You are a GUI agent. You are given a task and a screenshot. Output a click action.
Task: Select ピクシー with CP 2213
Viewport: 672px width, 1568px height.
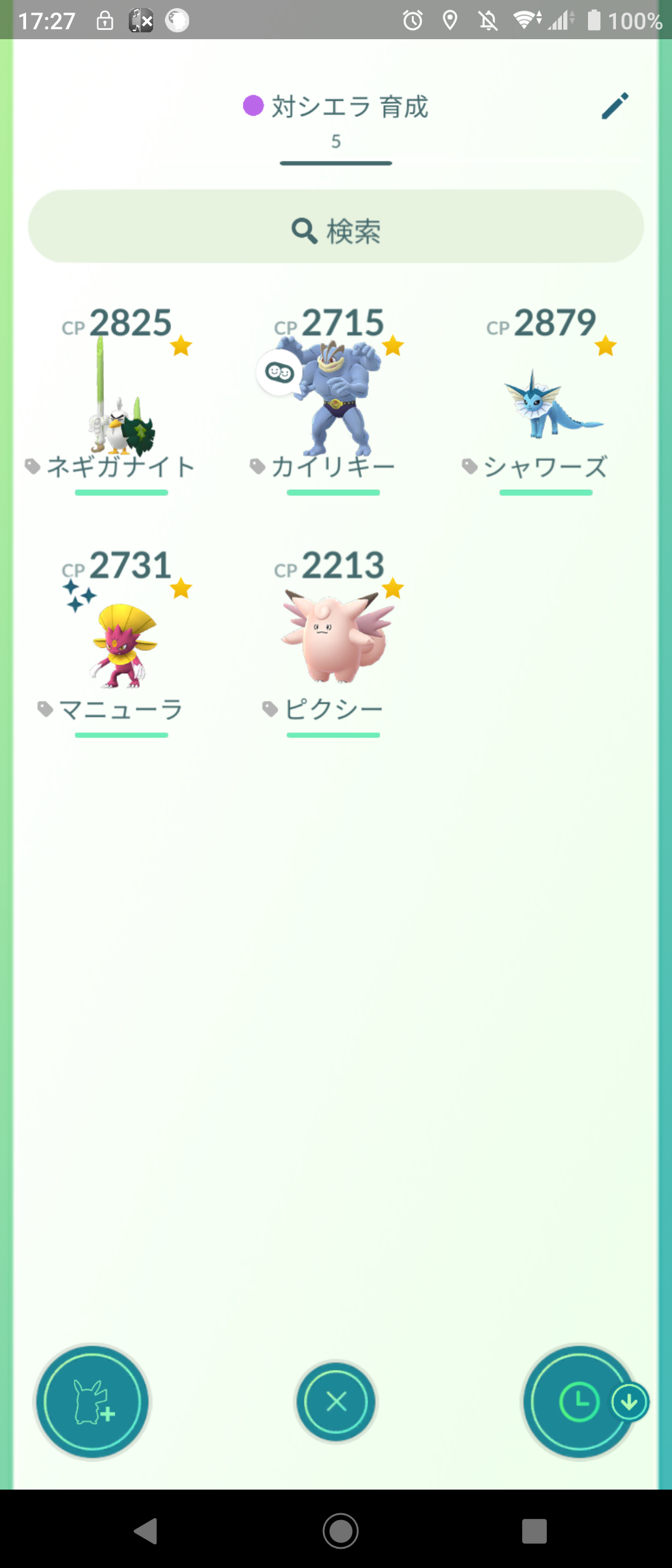click(x=334, y=641)
